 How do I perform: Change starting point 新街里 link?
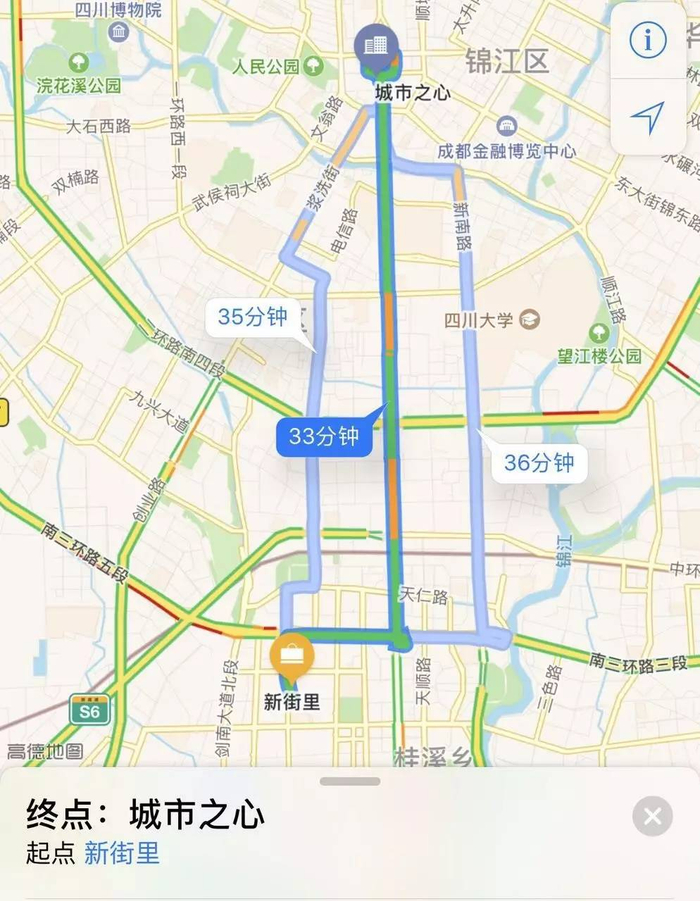122,853
